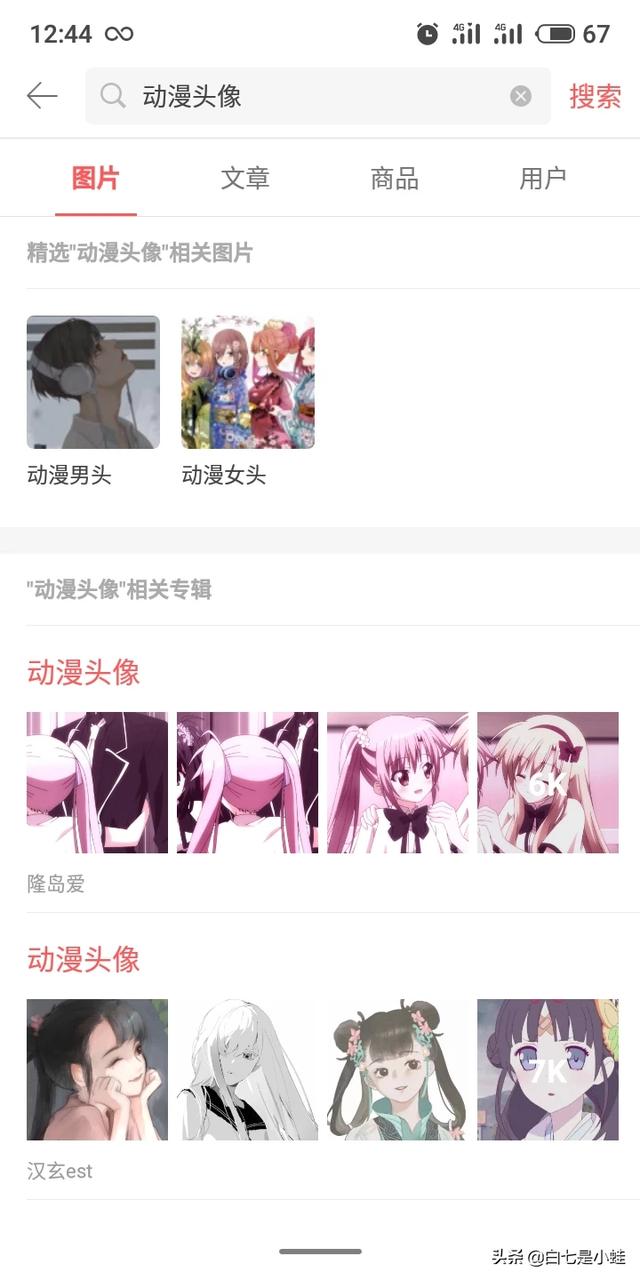Select the 图片 tab
Image resolution: width=640 pixels, height=1280 pixels.
pos(96,179)
